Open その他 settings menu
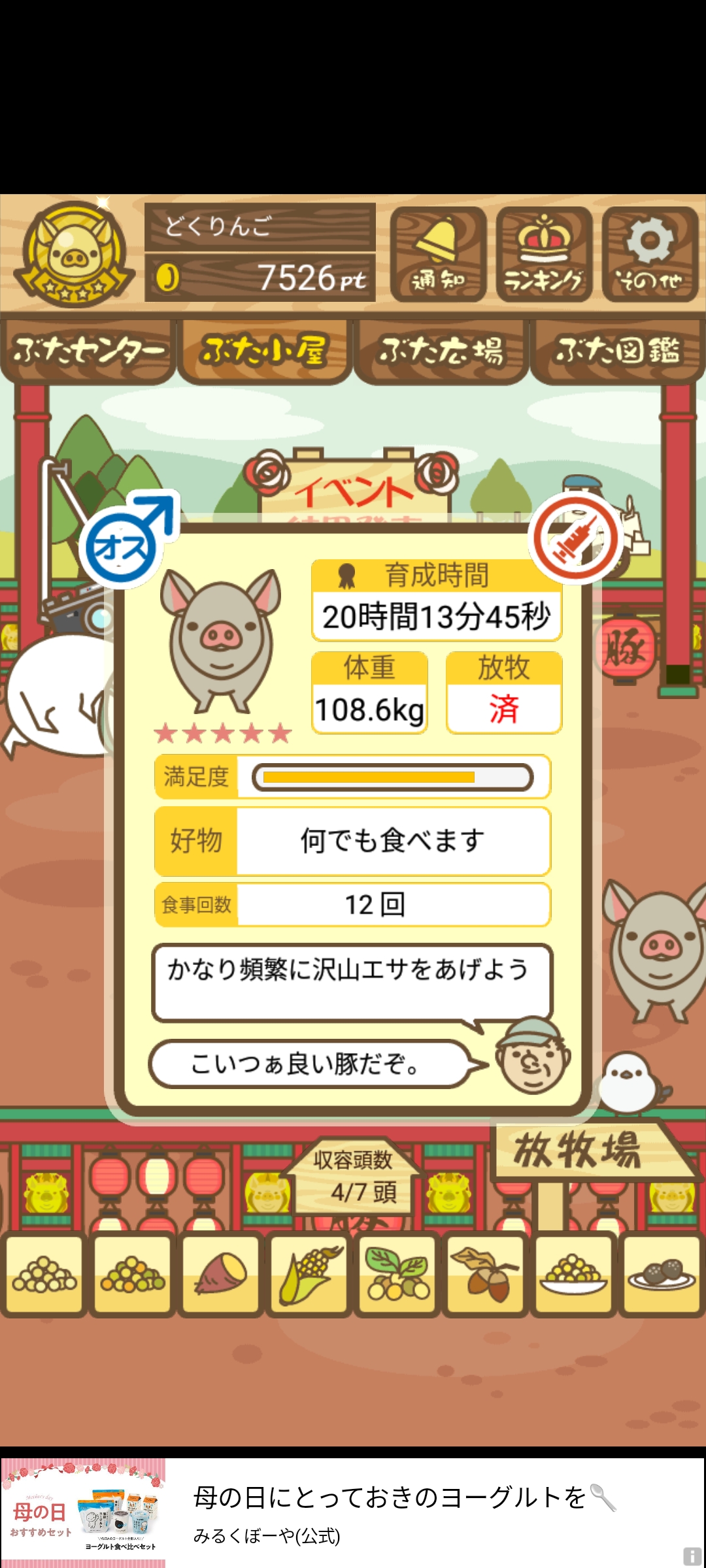Viewport: 706px width, 1568px height. pyautogui.click(x=650, y=254)
